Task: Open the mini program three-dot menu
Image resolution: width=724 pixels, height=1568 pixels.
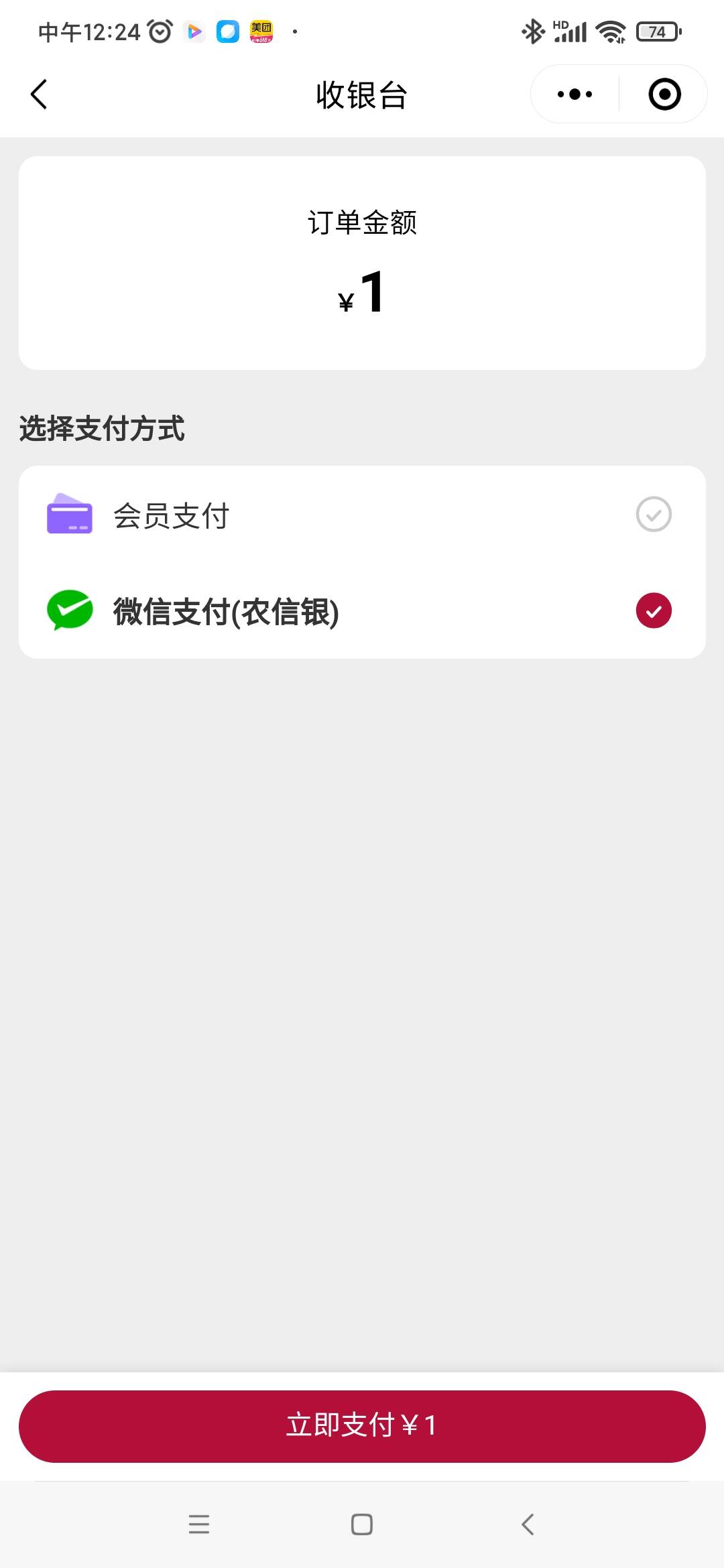Action: coord(575,94)
